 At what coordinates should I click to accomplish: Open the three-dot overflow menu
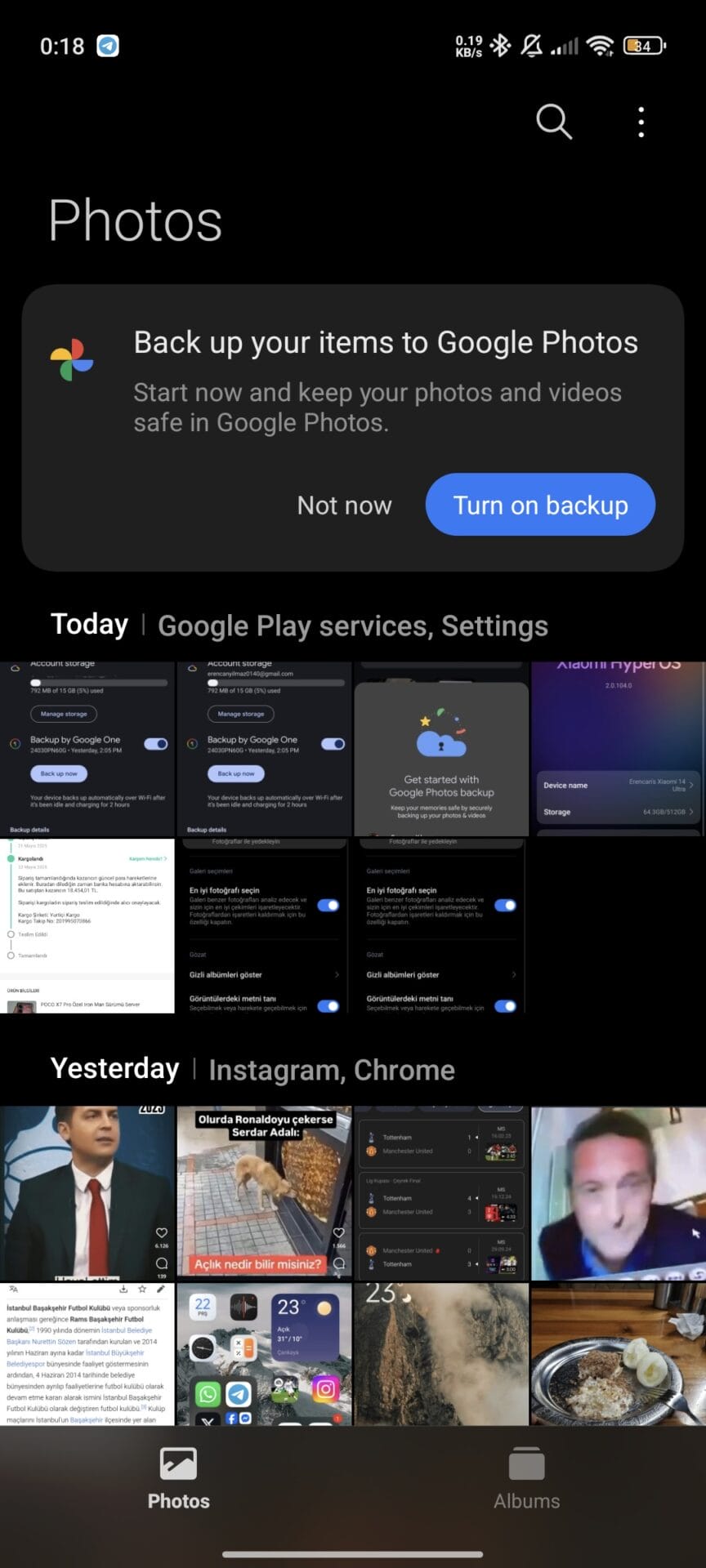click(x=641, y=122)
